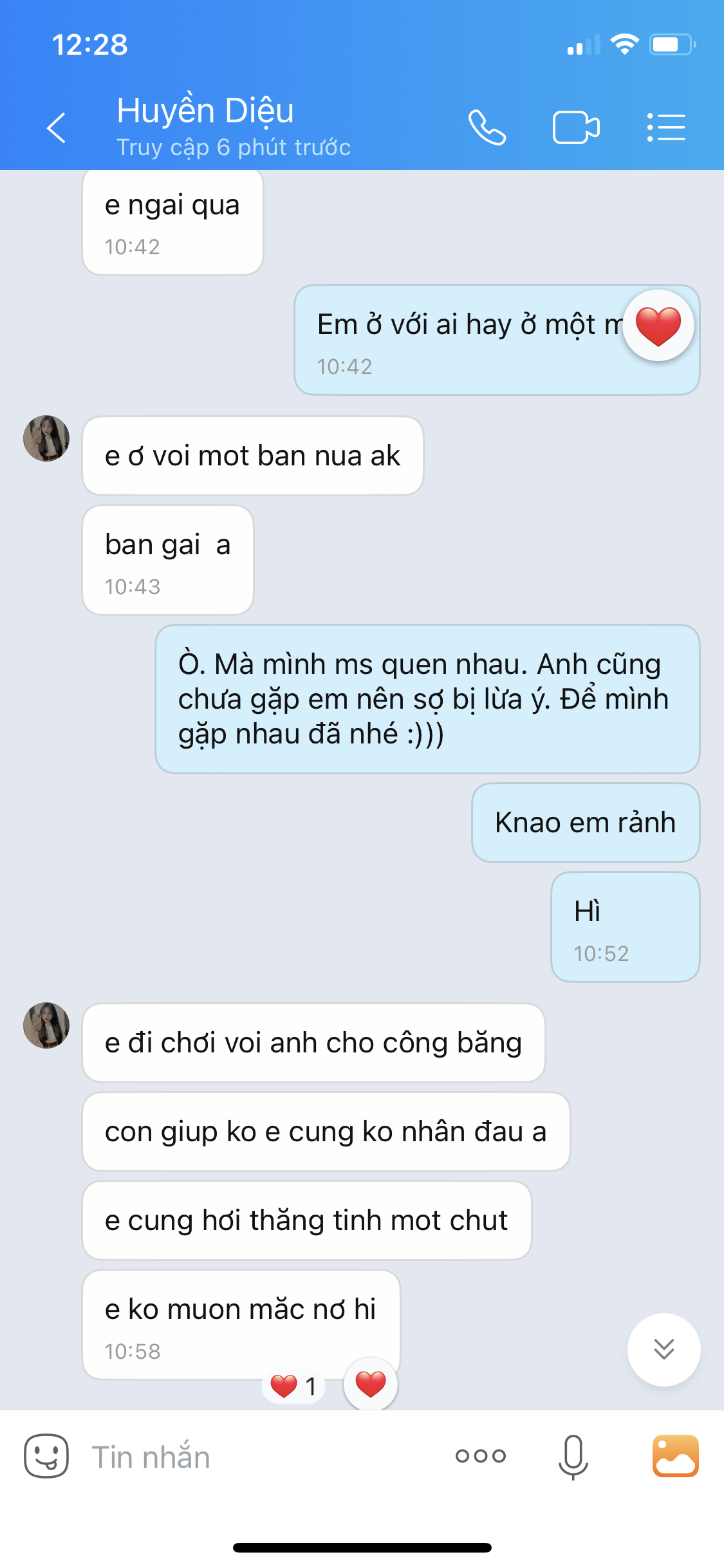Open avatar beside "e đi chơi voi anh" message
This screenshot has width=724, height=1568.
tap(46, 1025)
